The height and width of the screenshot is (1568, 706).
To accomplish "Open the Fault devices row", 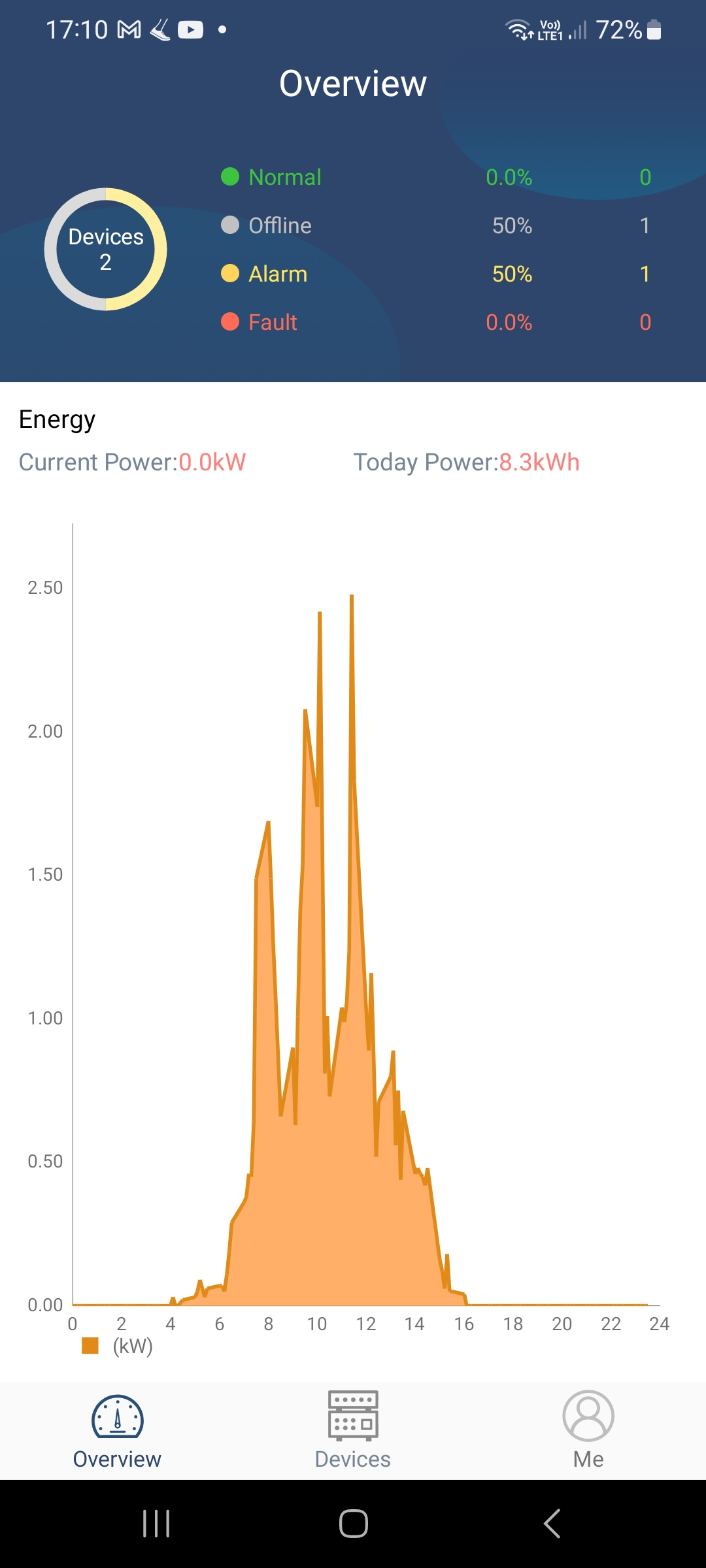I will pyautogui.click(x=436, y=322).
